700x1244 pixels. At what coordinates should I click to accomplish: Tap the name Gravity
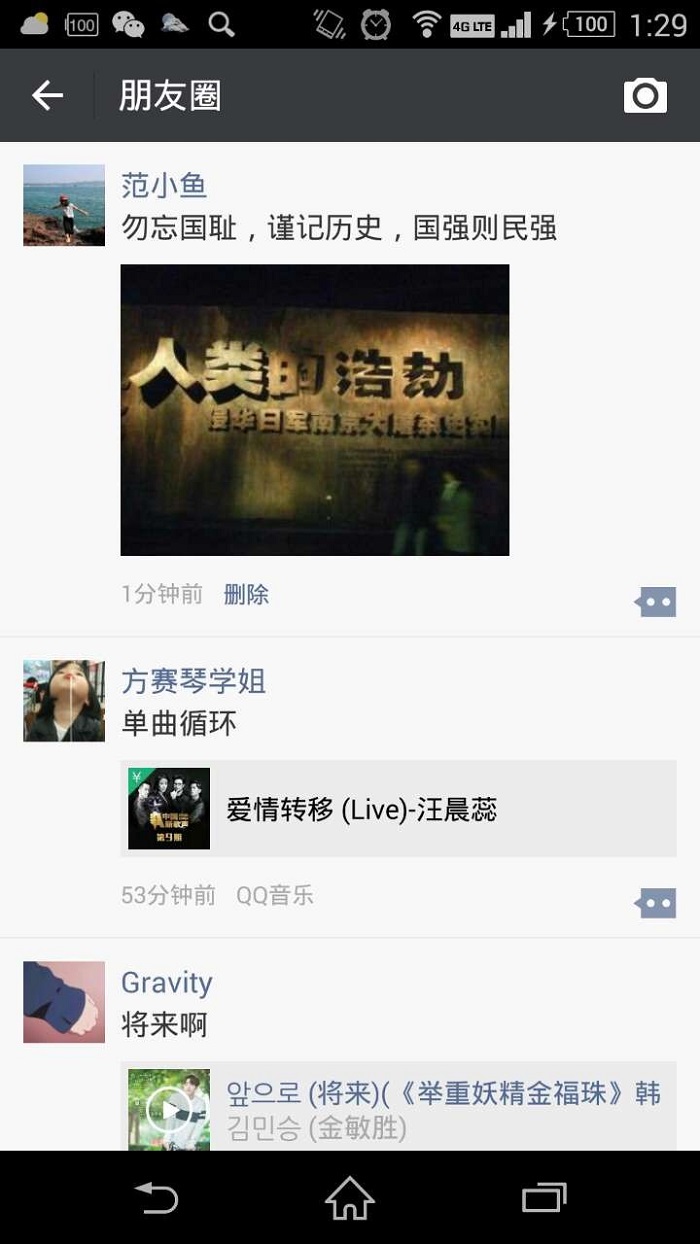[x=166, y=982]
